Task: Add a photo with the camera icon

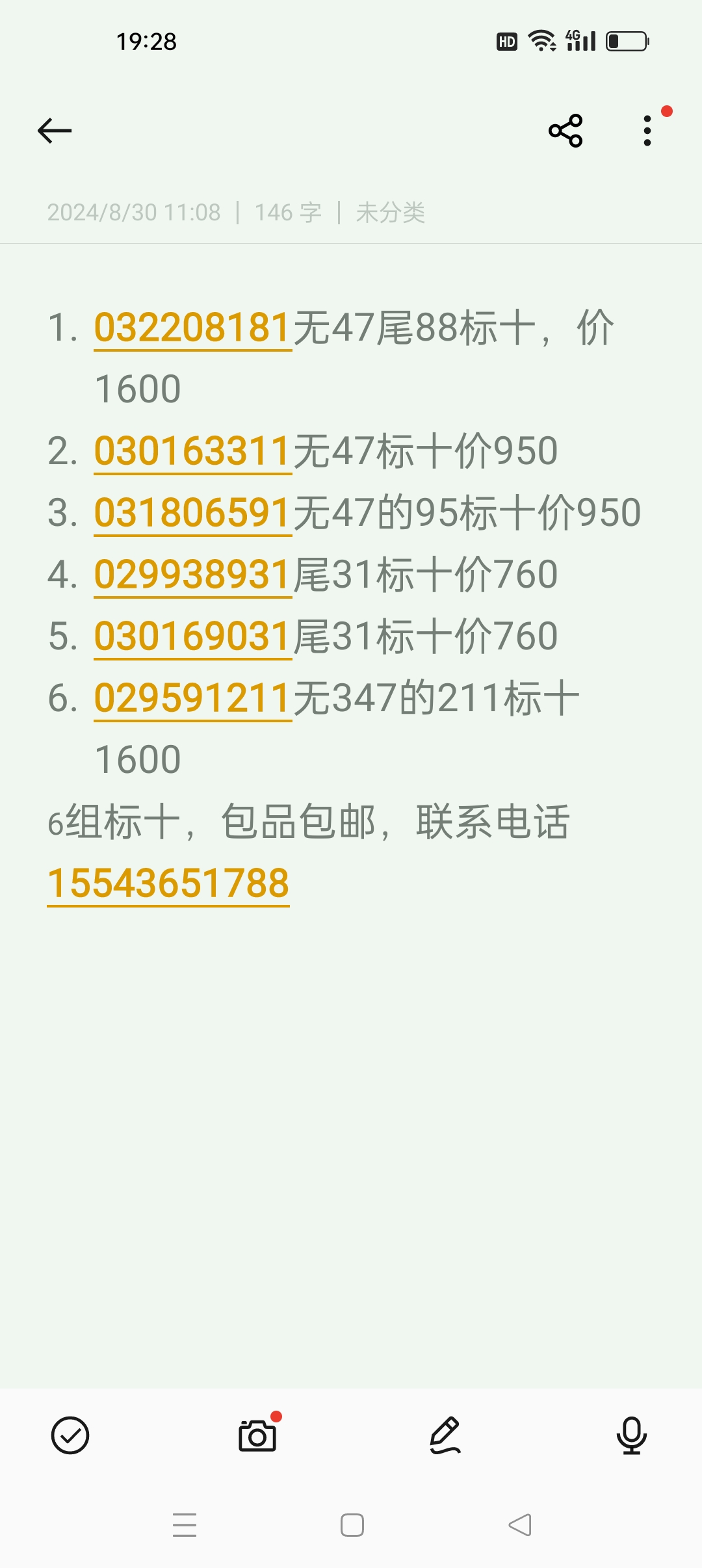Action: (x=257, y=1435)
